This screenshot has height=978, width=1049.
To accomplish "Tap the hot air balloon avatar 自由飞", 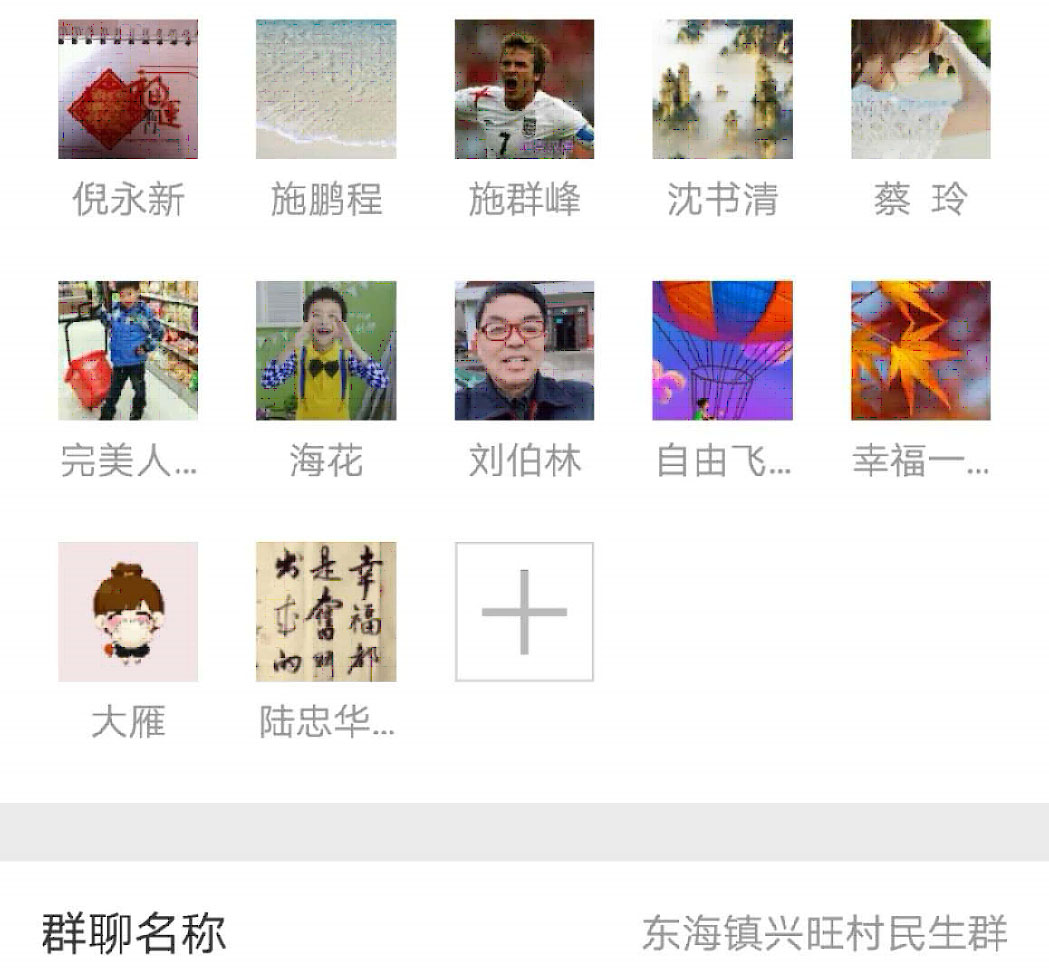I will coord(722,351).
